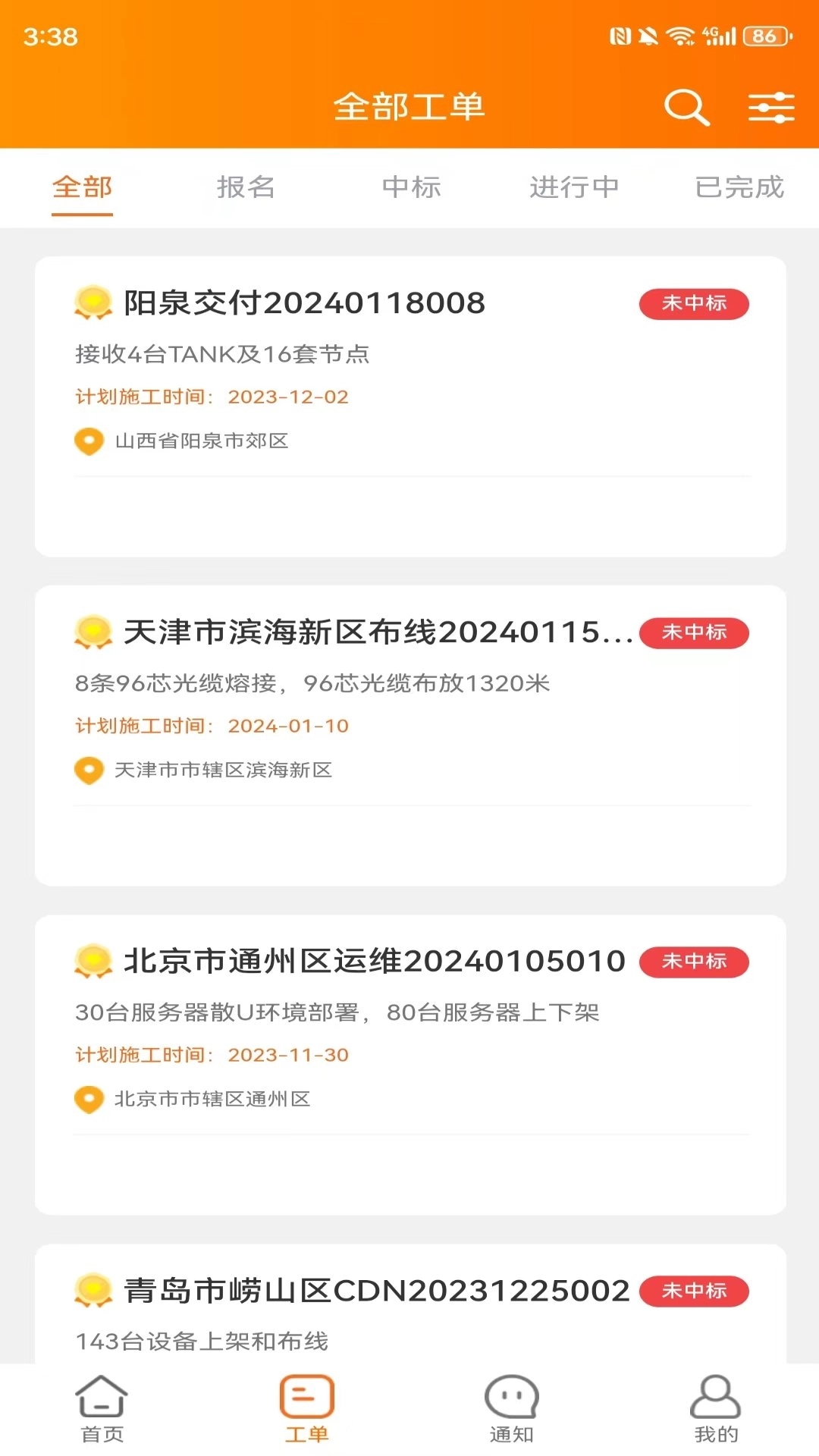Open the 青岛市崂山区CDN20231225002 card
This screenshot has width=819, height=1456.
coord(409,1304)
